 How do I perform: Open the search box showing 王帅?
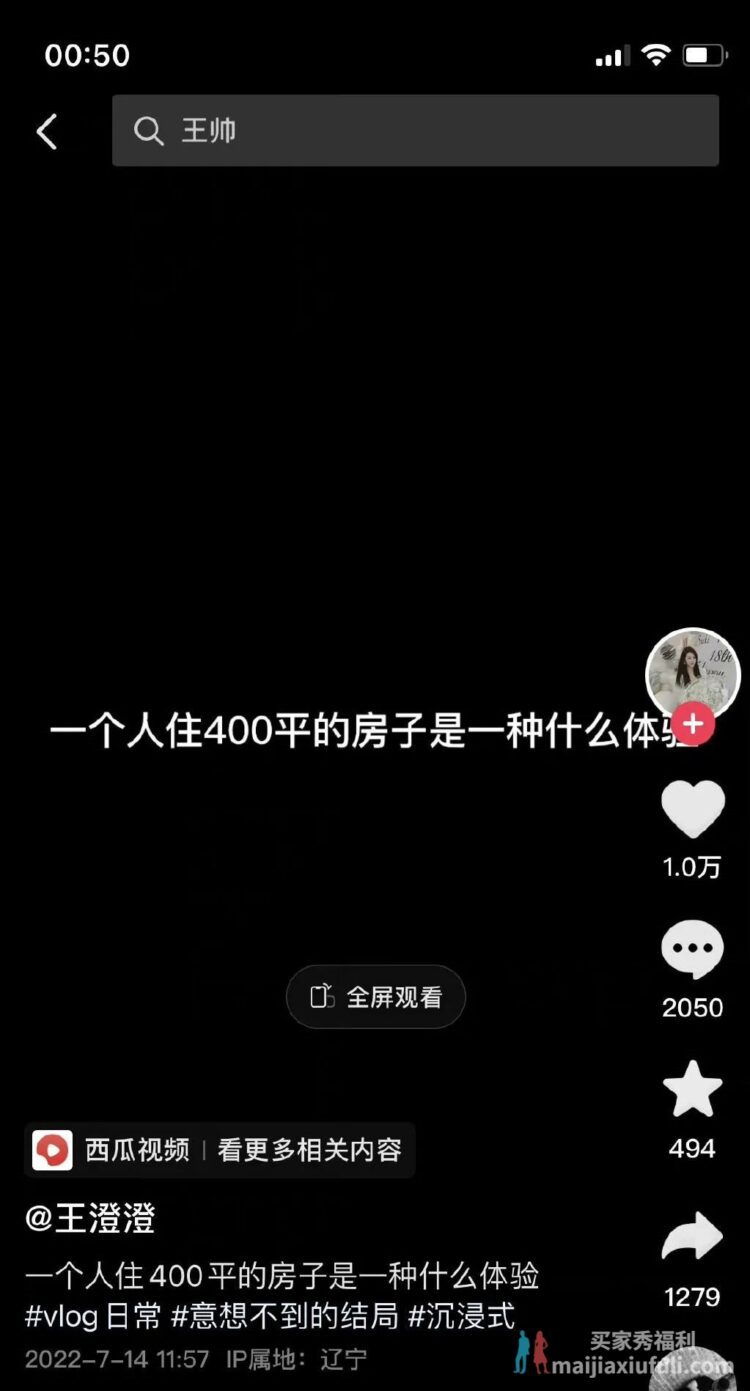415,131
